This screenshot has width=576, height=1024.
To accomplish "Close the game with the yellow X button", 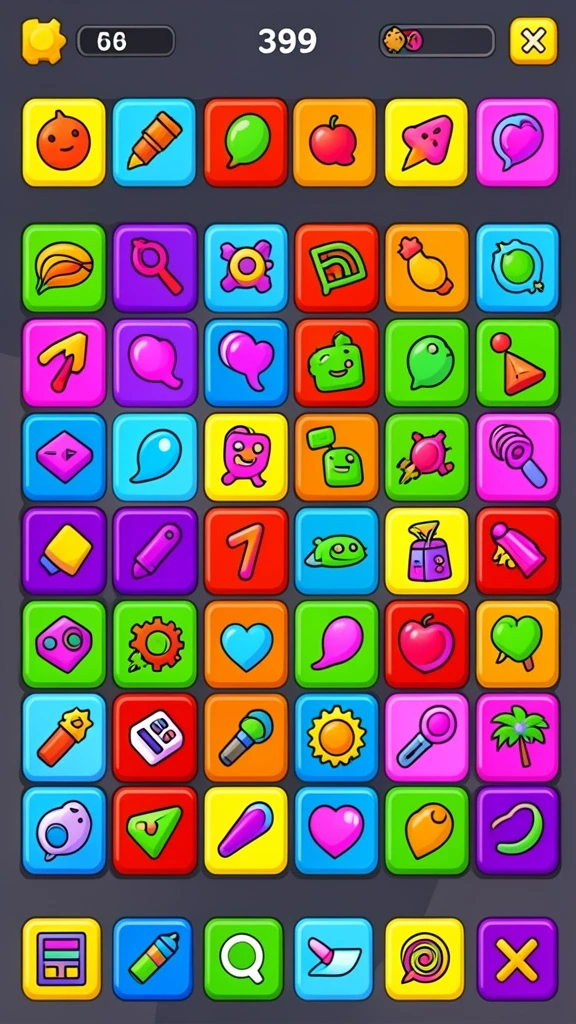I will [x=534, y=41].
